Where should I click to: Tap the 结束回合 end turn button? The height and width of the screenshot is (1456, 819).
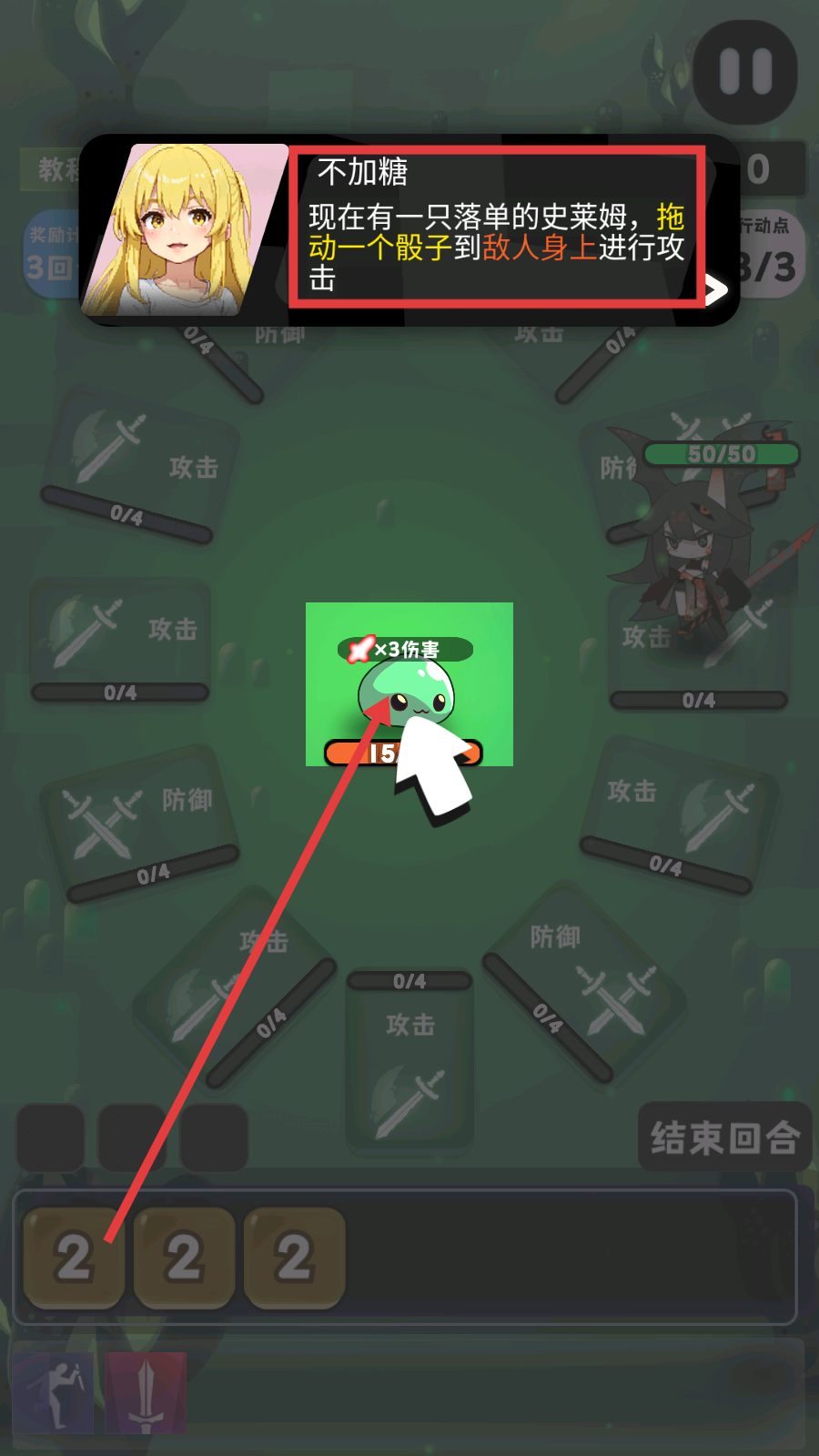[724, 1137]
